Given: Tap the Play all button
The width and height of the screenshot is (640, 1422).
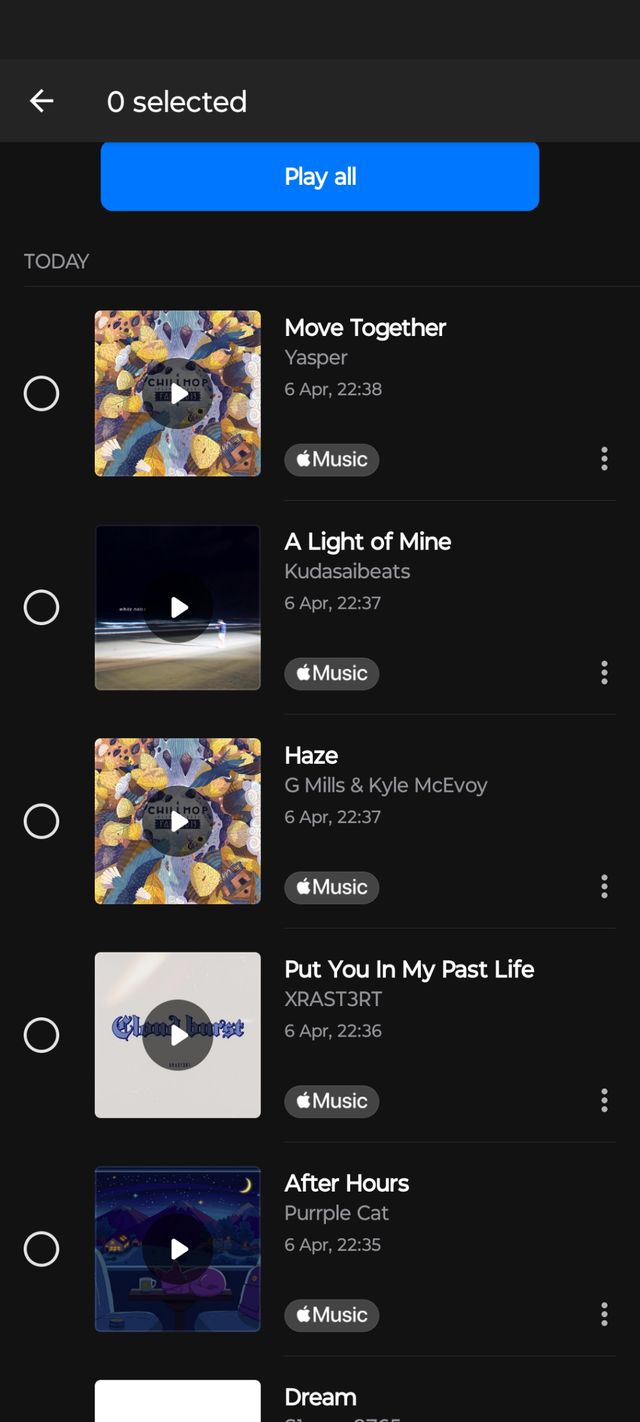Looking at the screenshot, I should pos(320,177).
